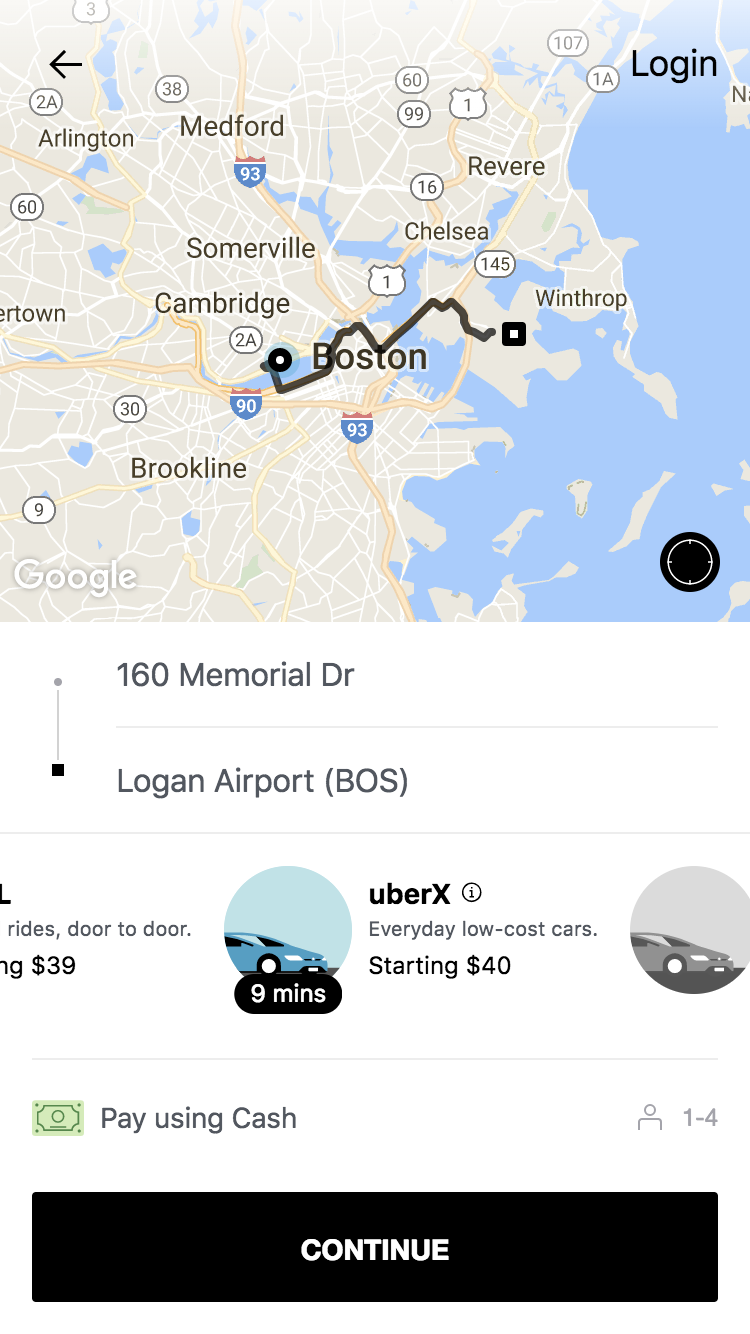Edit the pickup address 160 Memorial Dr
750x1334 pixels.
(235, 675)
